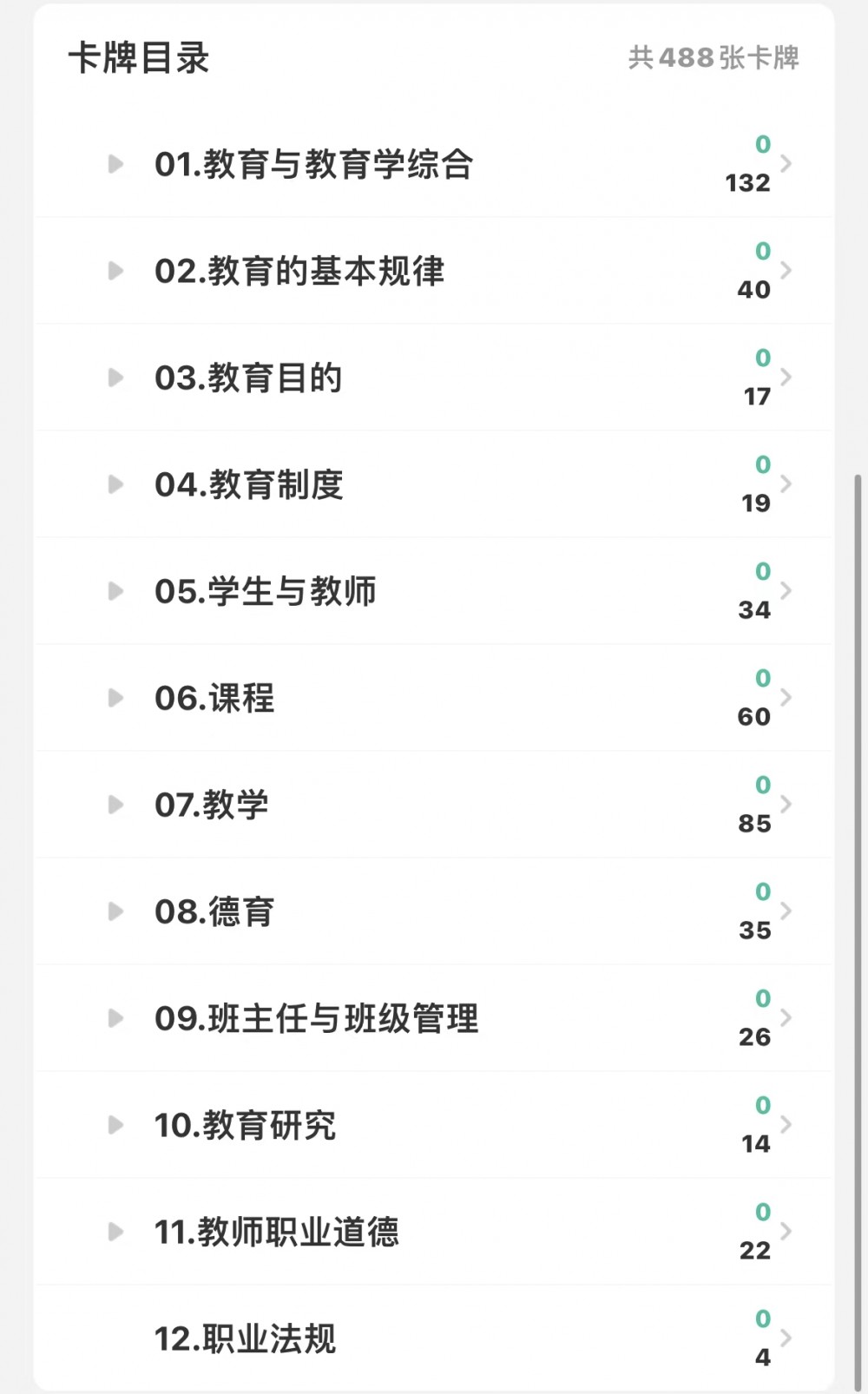868x1394 pixels.
Task: Open the 03.教育目的 row
Action: pos(434,378)
